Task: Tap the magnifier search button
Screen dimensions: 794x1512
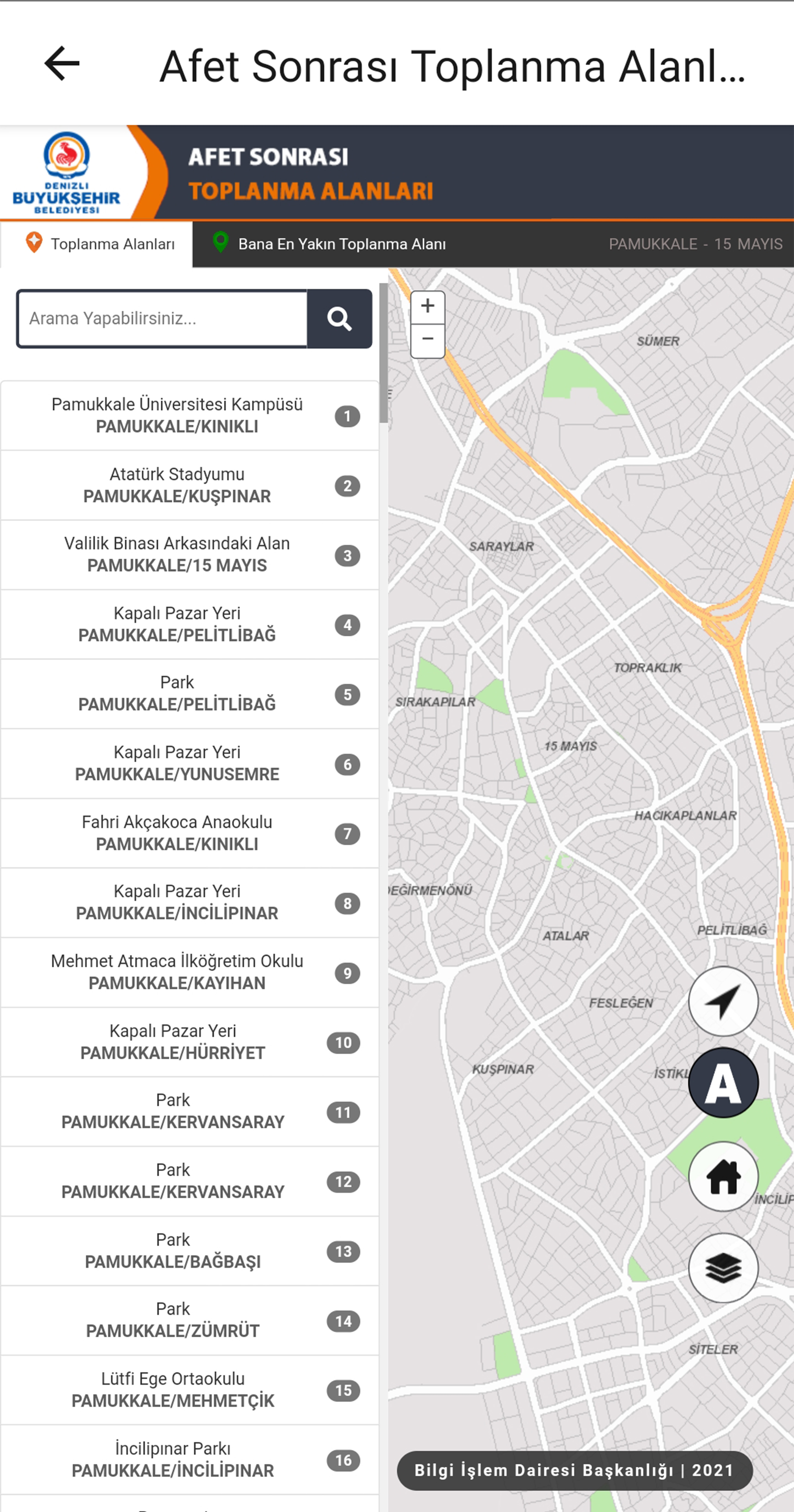Action: [340, 319]
